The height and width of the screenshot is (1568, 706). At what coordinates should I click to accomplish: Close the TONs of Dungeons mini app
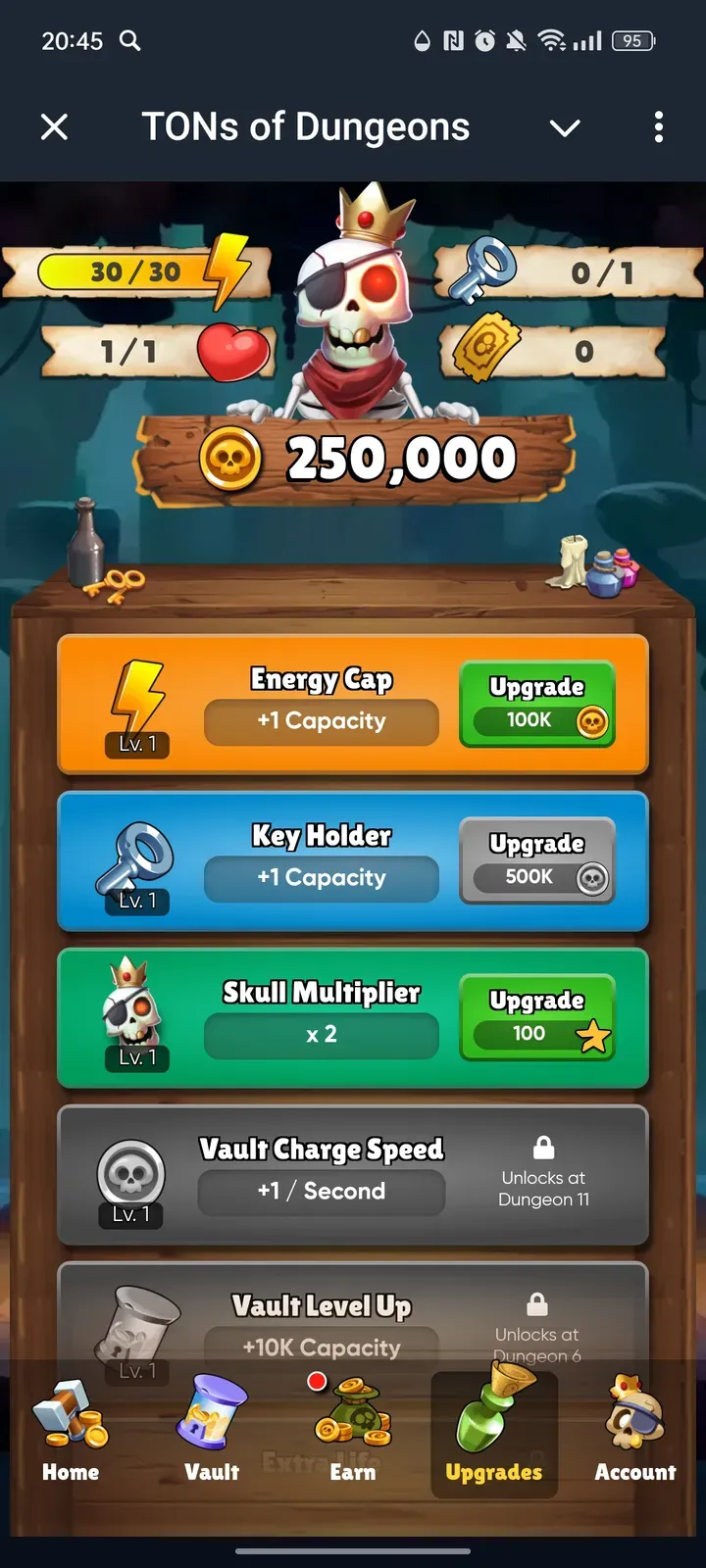pyautogui.click(x=55, y=126)
